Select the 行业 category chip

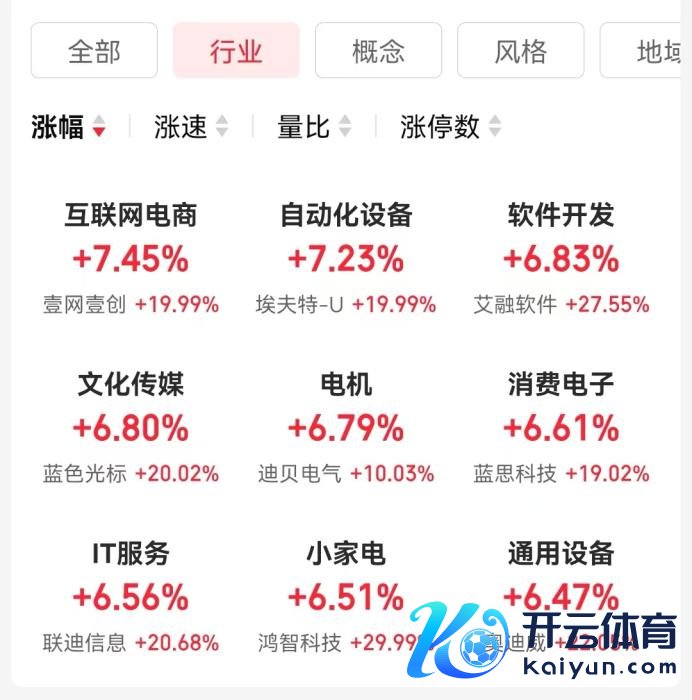tap(236, 50)
